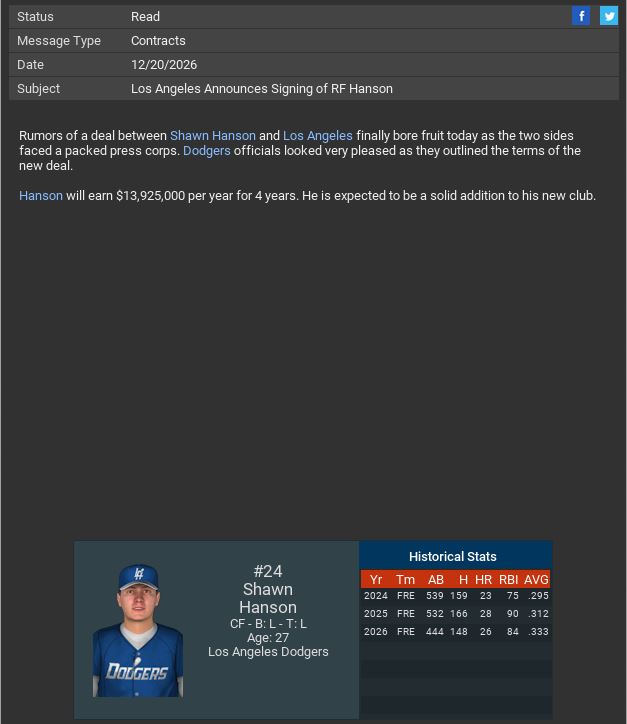Tap the Dodgers link in the message
This screenshot has width=627, height=724.
(206, 151)
